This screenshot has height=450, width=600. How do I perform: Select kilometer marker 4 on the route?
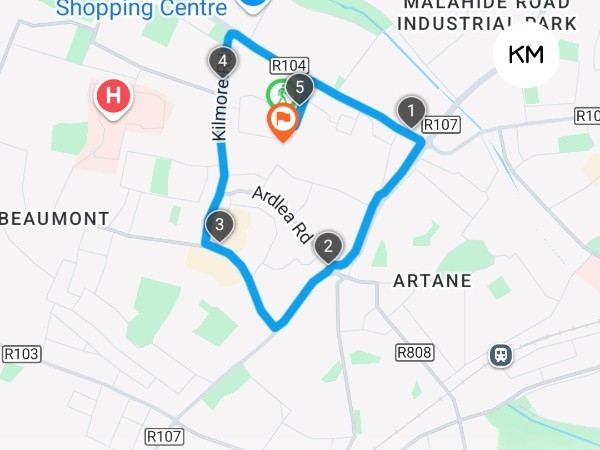pyautogui.click(x=222, y=61)
